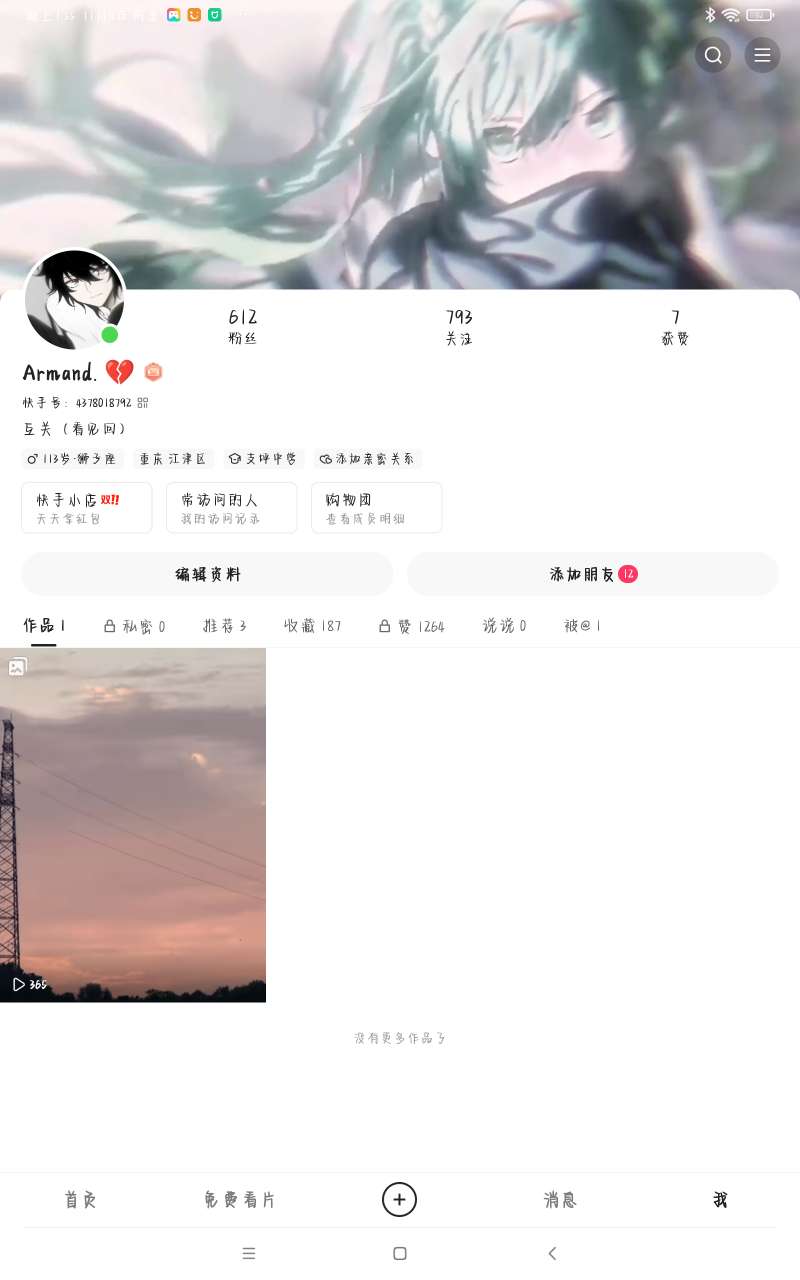The width and height of the screenshot is (800, 1280).
Task: Open the hamburger menu at top right
Action: tap(762, 55)
